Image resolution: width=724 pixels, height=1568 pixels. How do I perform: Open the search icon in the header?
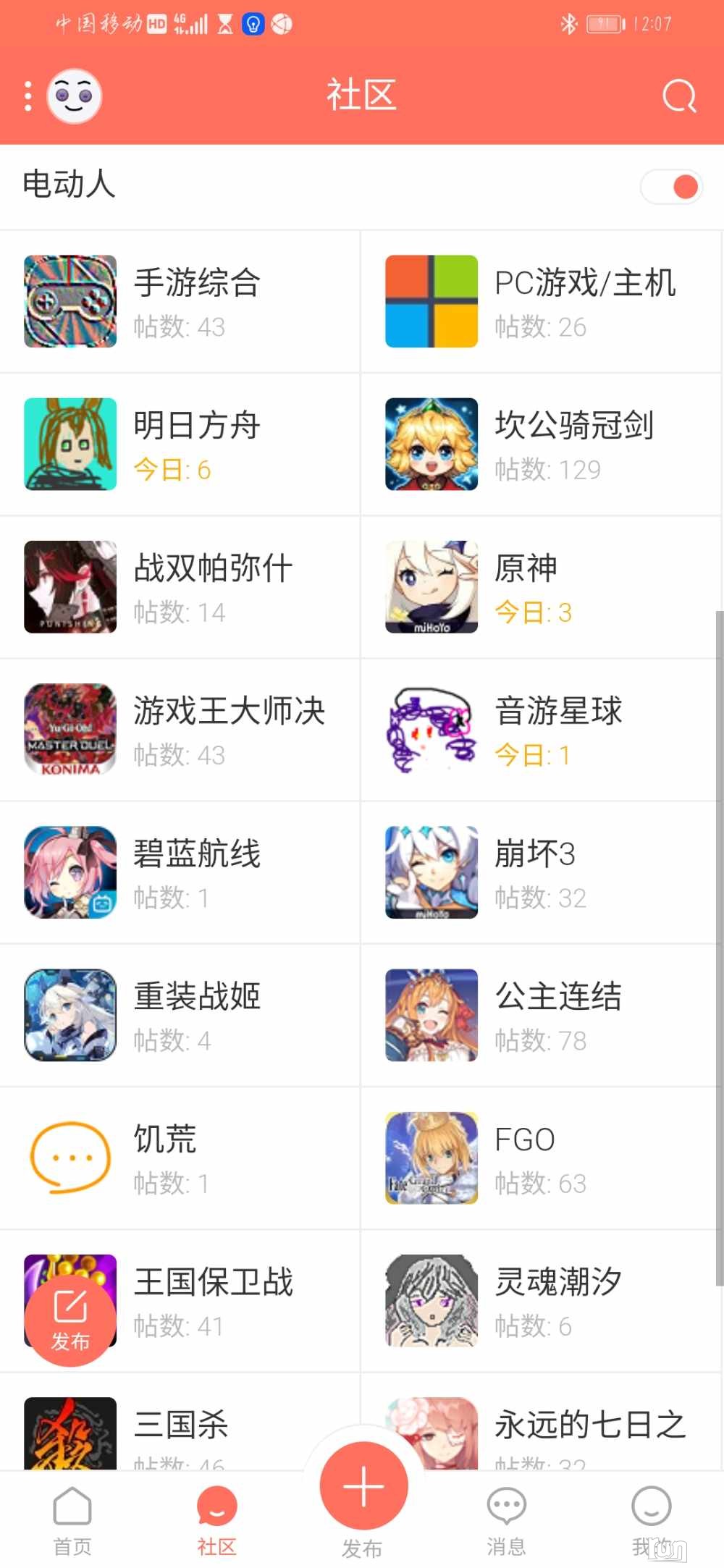(x=678, y=96)
